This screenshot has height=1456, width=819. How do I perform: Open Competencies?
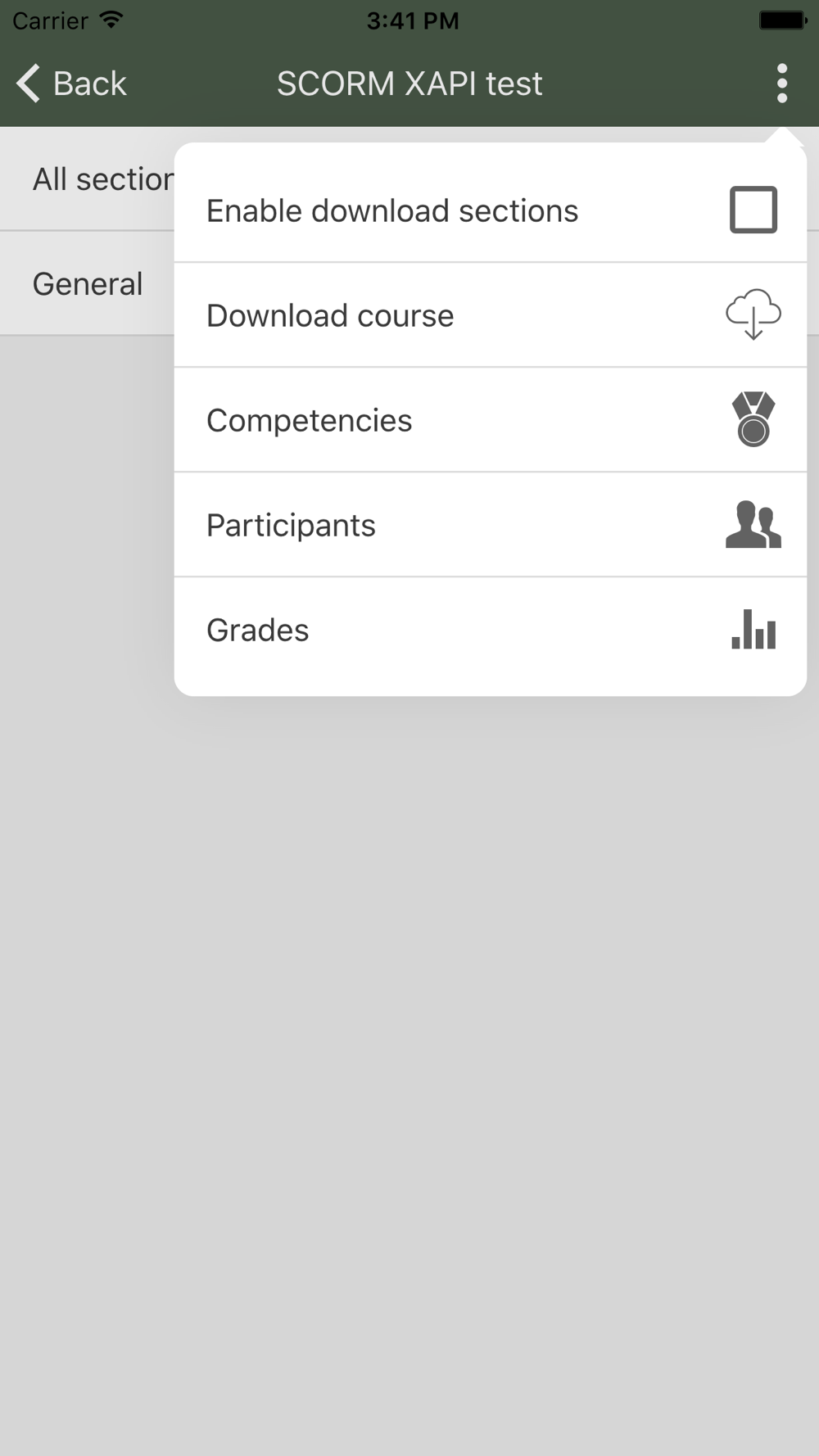[x=491, y=420]
